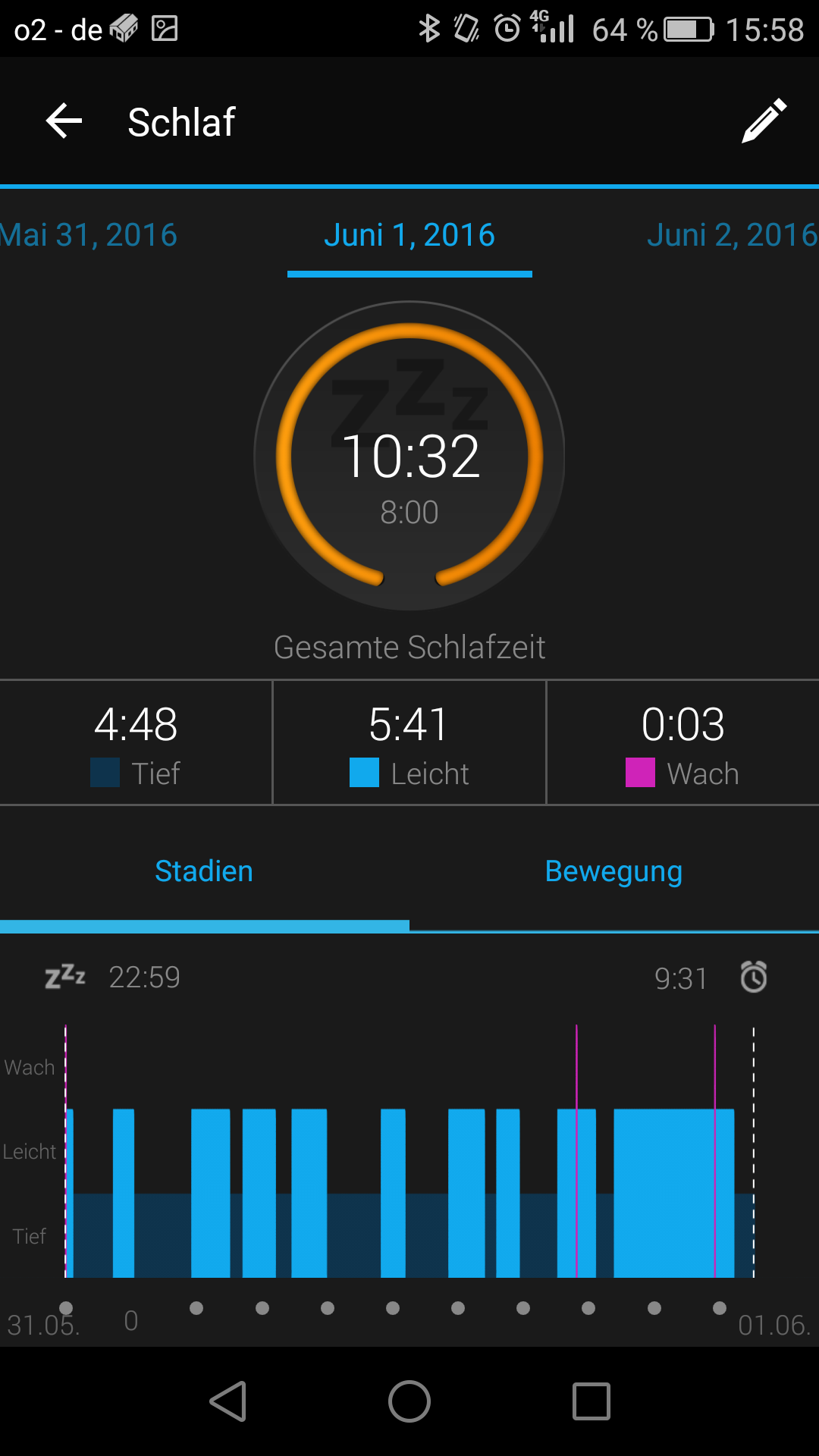Show the Stadien sleep chart

coord(204,871)
